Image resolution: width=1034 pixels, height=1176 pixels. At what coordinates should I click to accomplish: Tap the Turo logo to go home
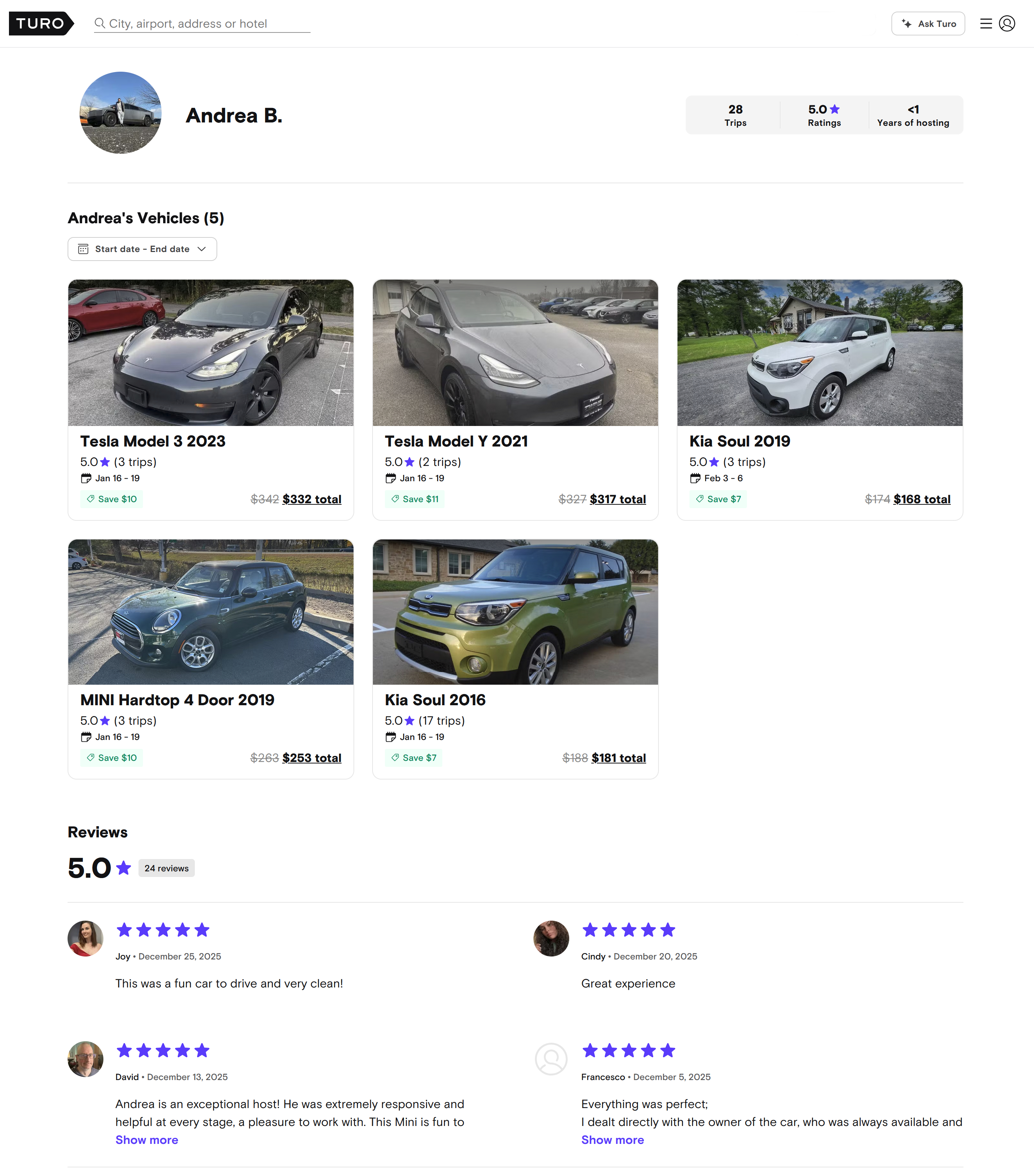click(x=40, y=24)
